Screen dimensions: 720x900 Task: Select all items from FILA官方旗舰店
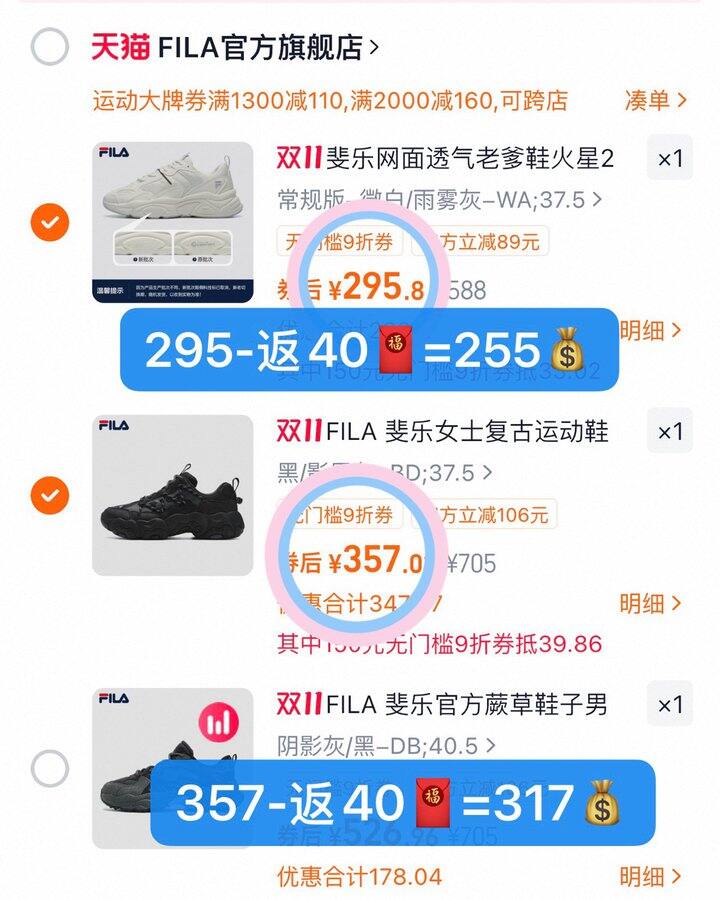(50, 46)
